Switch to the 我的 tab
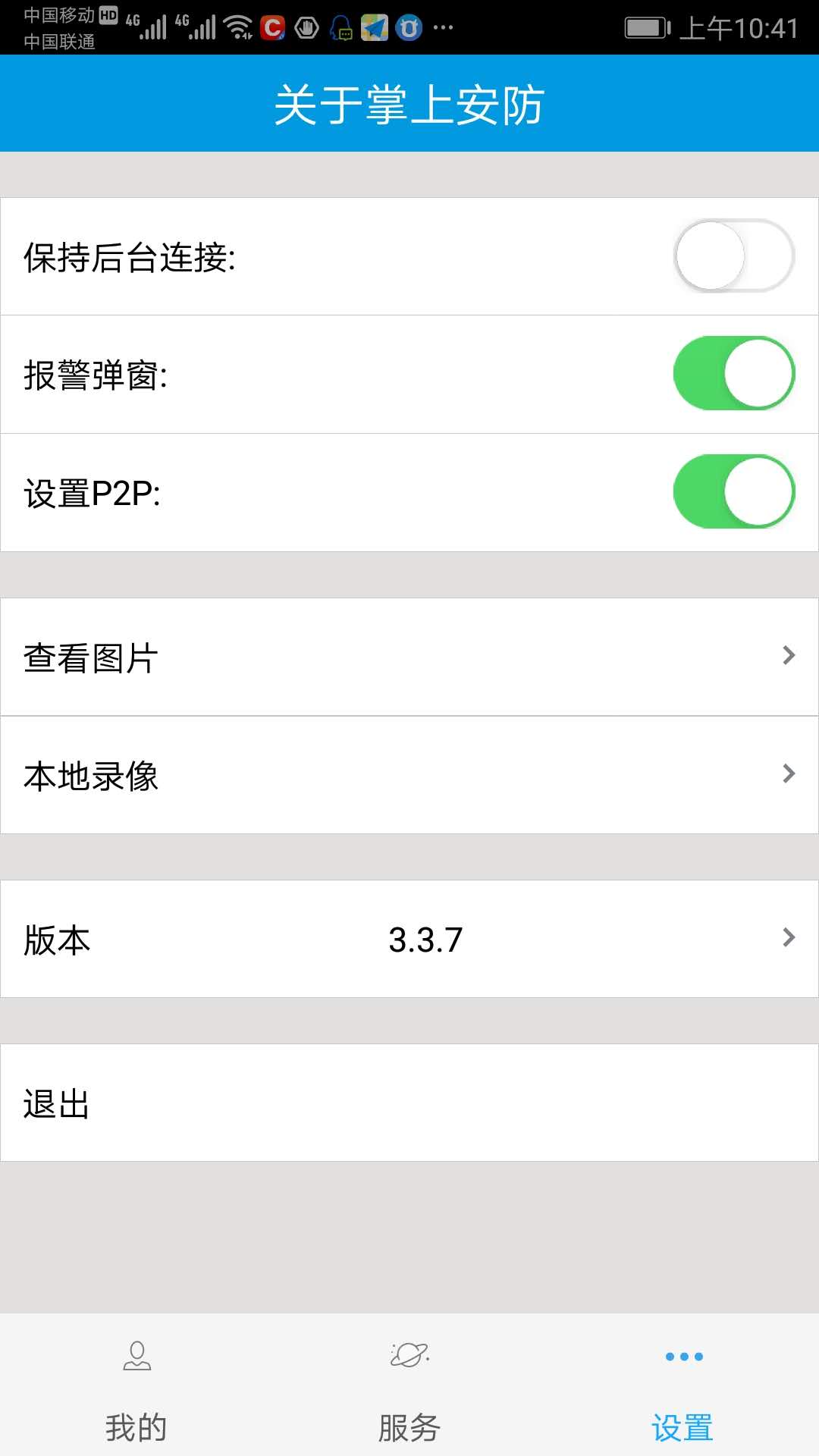This screenshot has height=1456, width=819. (136, 1424)
